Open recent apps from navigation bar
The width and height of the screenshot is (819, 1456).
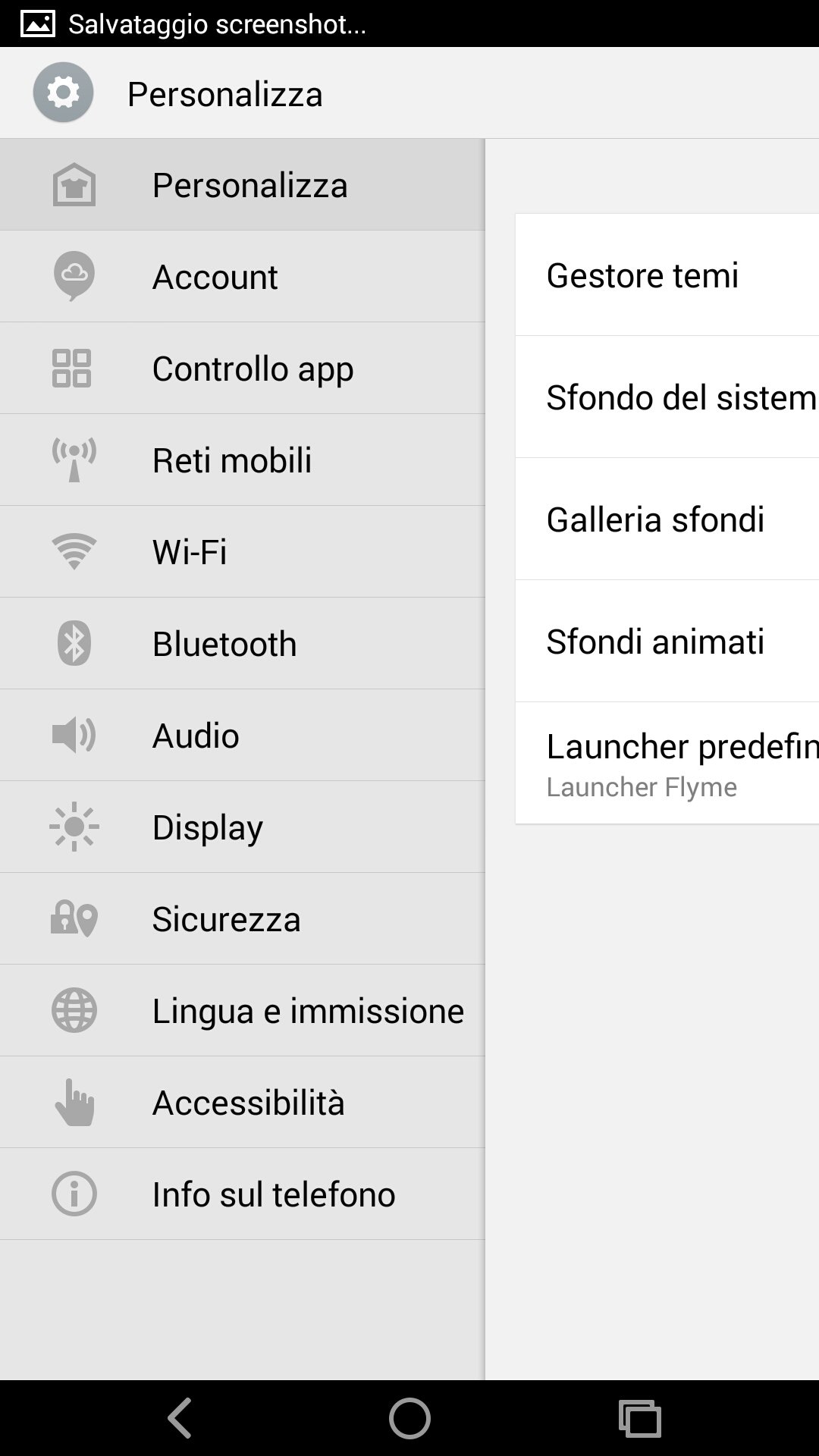(x=639, y=1418)
